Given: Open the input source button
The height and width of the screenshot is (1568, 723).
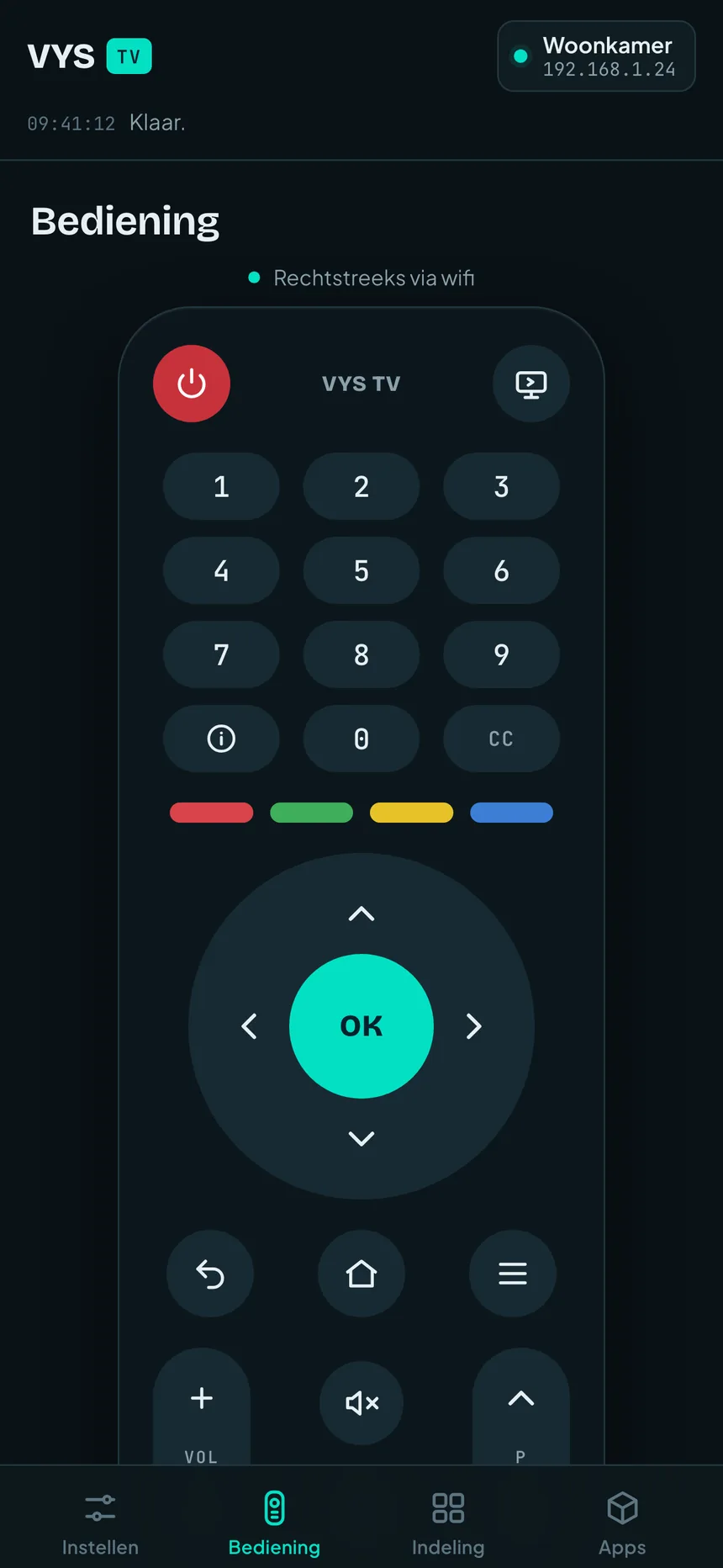Looking at the screenshot, I should [x=531, y=384].
